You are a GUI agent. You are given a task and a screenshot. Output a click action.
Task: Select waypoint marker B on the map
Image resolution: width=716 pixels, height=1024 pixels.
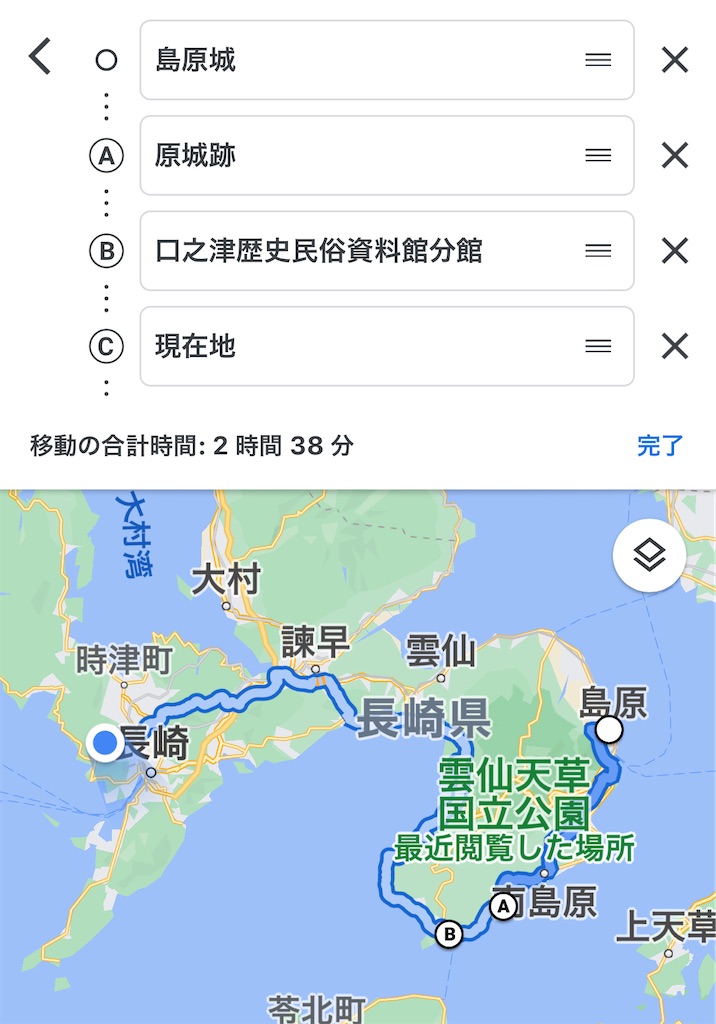450,934
